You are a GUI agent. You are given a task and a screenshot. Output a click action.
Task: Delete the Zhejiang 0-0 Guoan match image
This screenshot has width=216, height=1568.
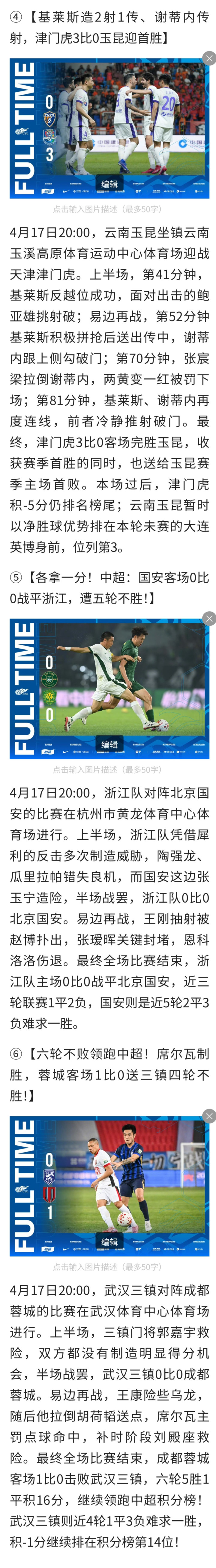(209, 619)
